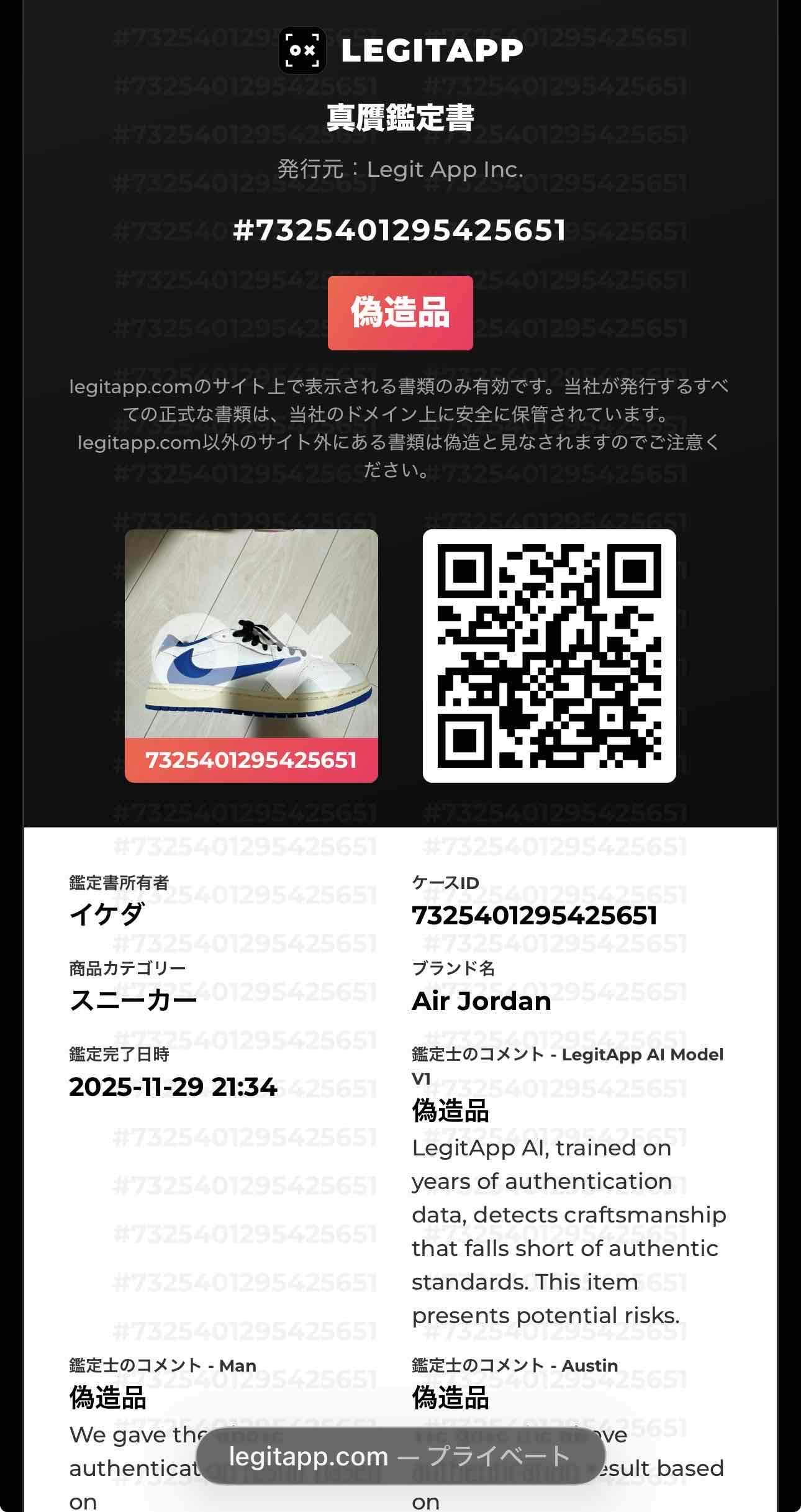This screenshot has width=801, height=1512.
Task: Tap the 7325401295425651 overlay on product image
Action: tap(251, 759)
